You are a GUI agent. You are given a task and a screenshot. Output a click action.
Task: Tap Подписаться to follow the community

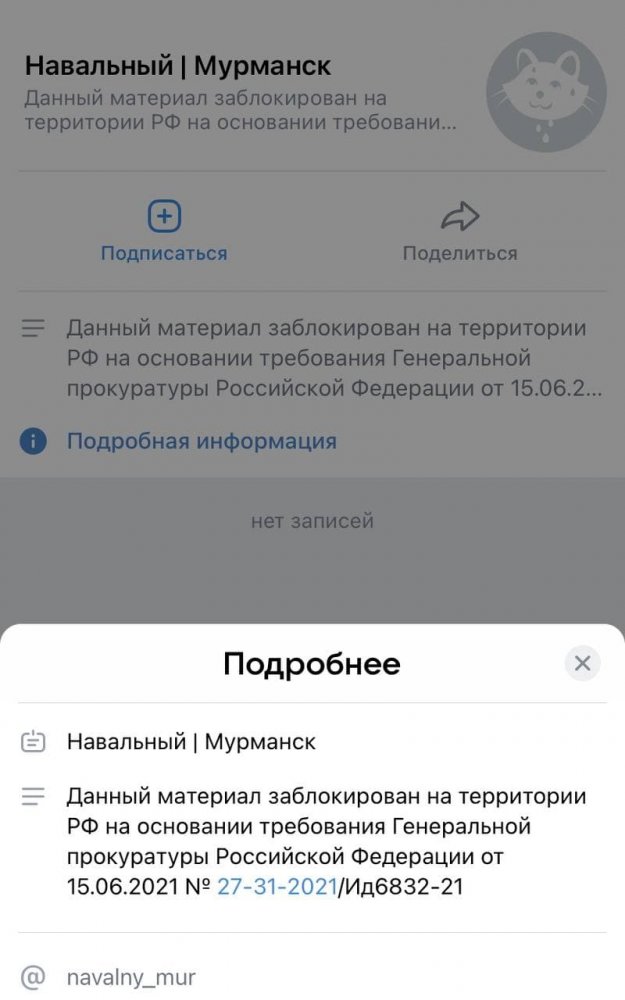(164, 231)
